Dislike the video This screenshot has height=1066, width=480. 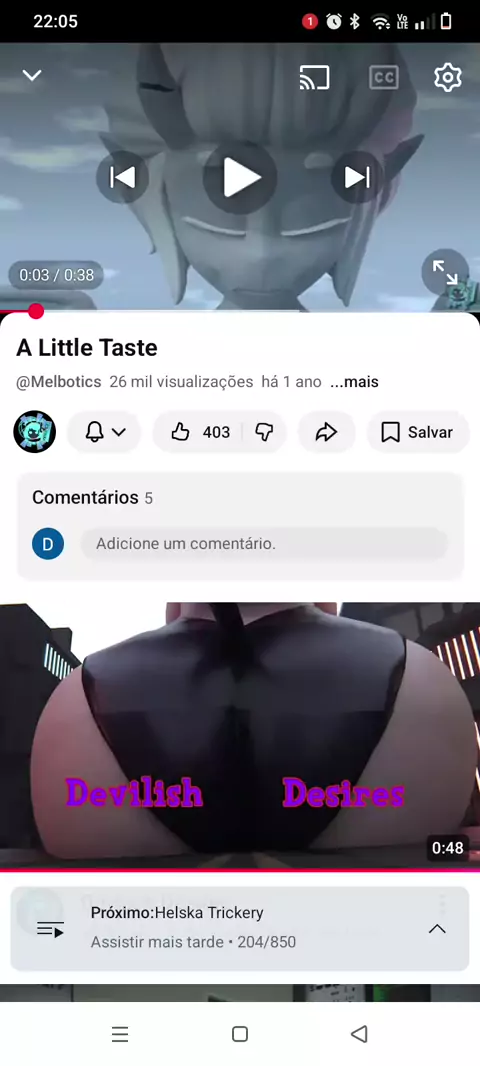coord(264,432)
